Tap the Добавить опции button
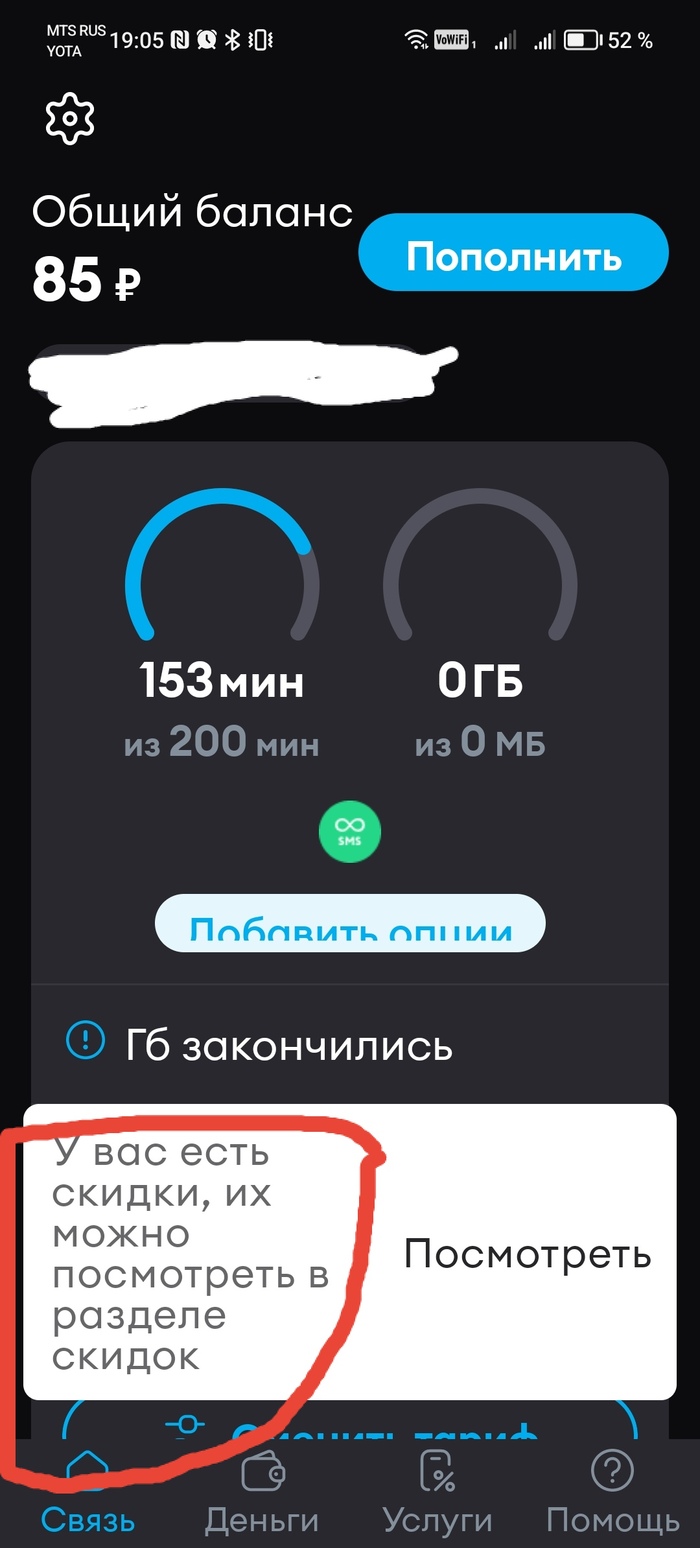700x1548 pixels. coord(350,924)
